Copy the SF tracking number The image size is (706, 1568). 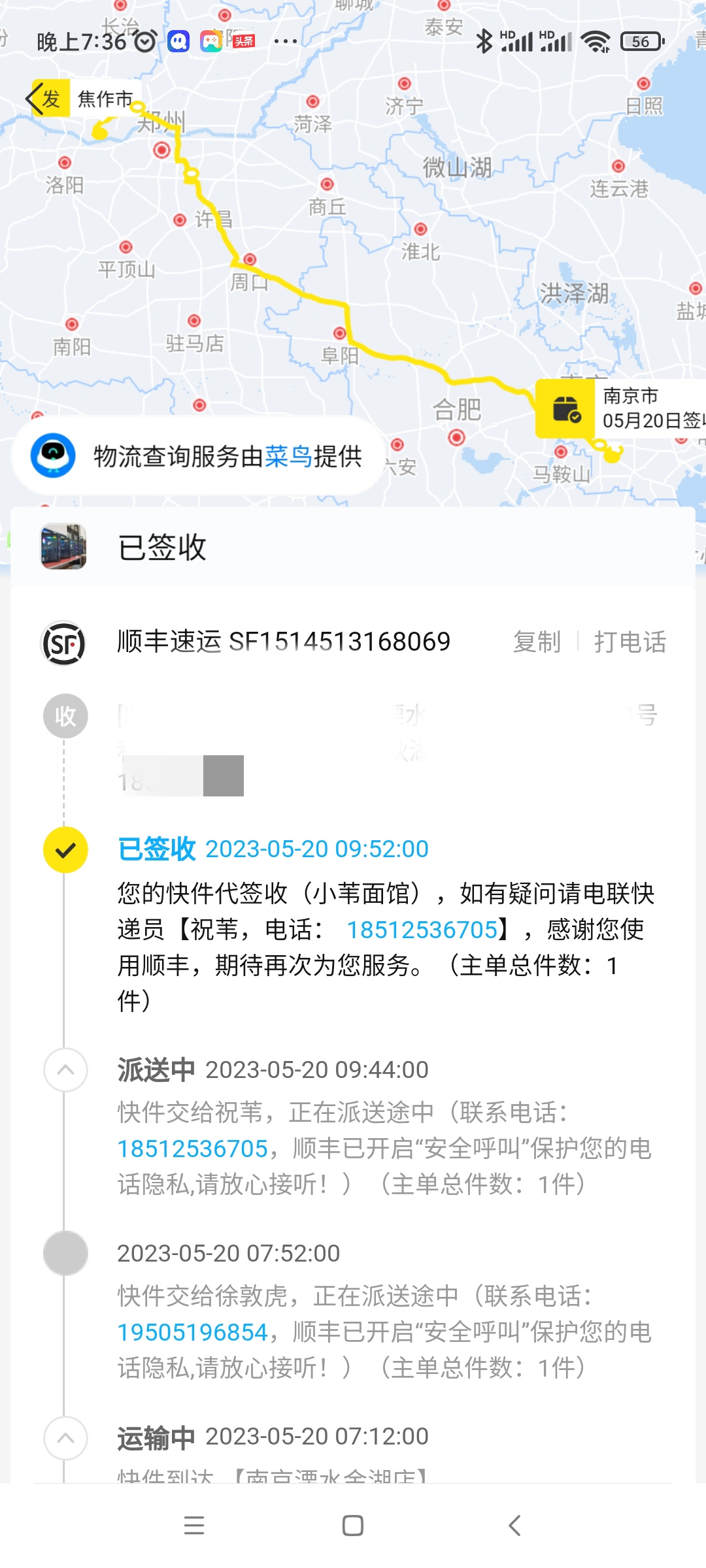point(537,642)
